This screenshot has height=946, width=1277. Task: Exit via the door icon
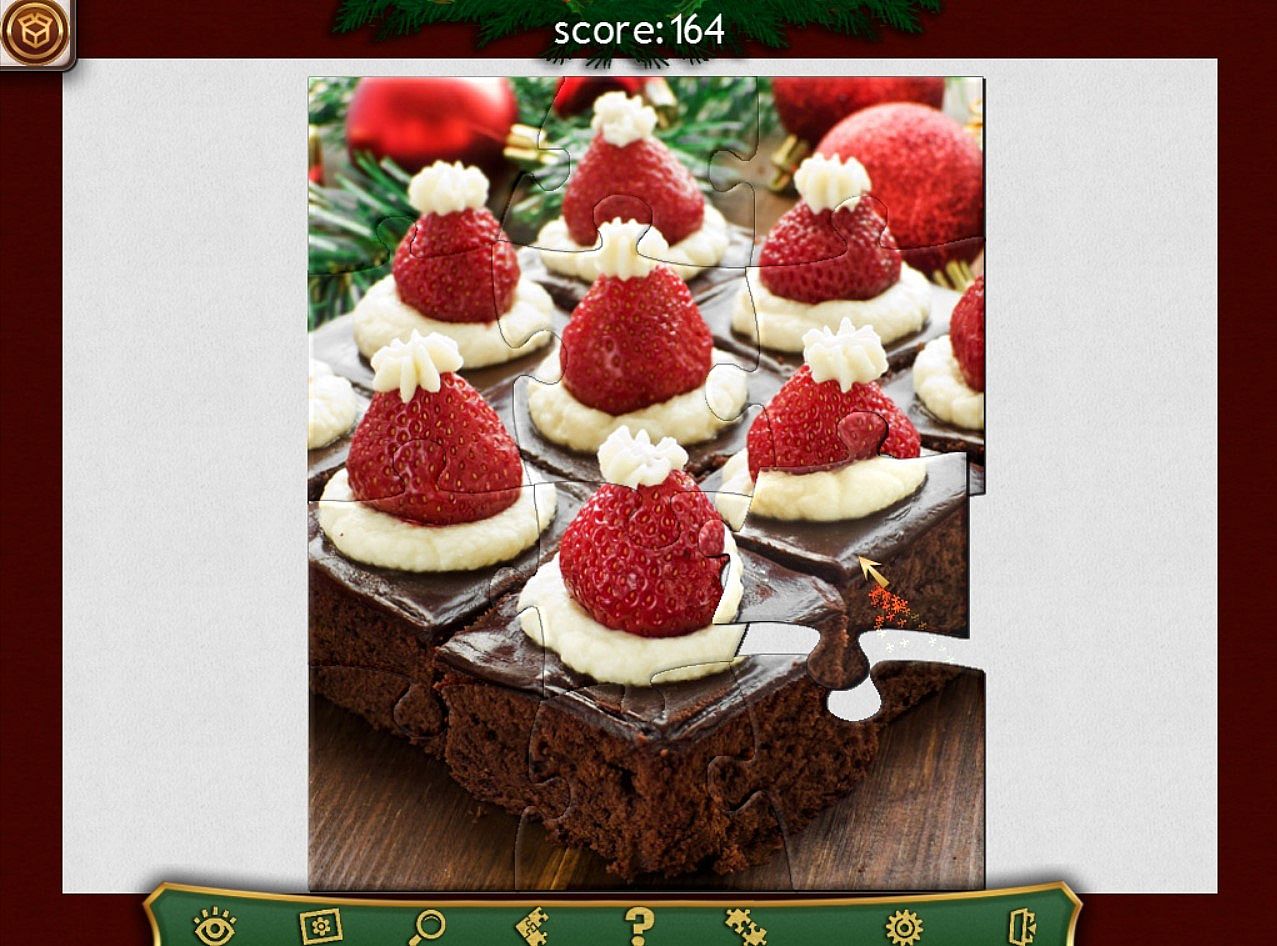(x=1022, y=927)
